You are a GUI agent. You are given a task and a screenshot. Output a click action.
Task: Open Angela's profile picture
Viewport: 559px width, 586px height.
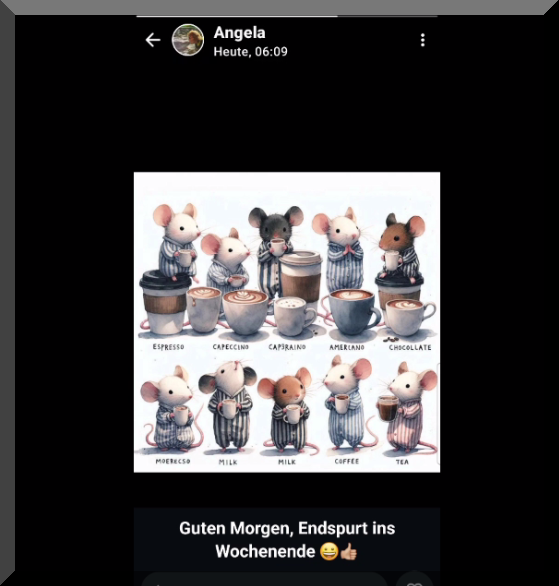tap(188, 40)
